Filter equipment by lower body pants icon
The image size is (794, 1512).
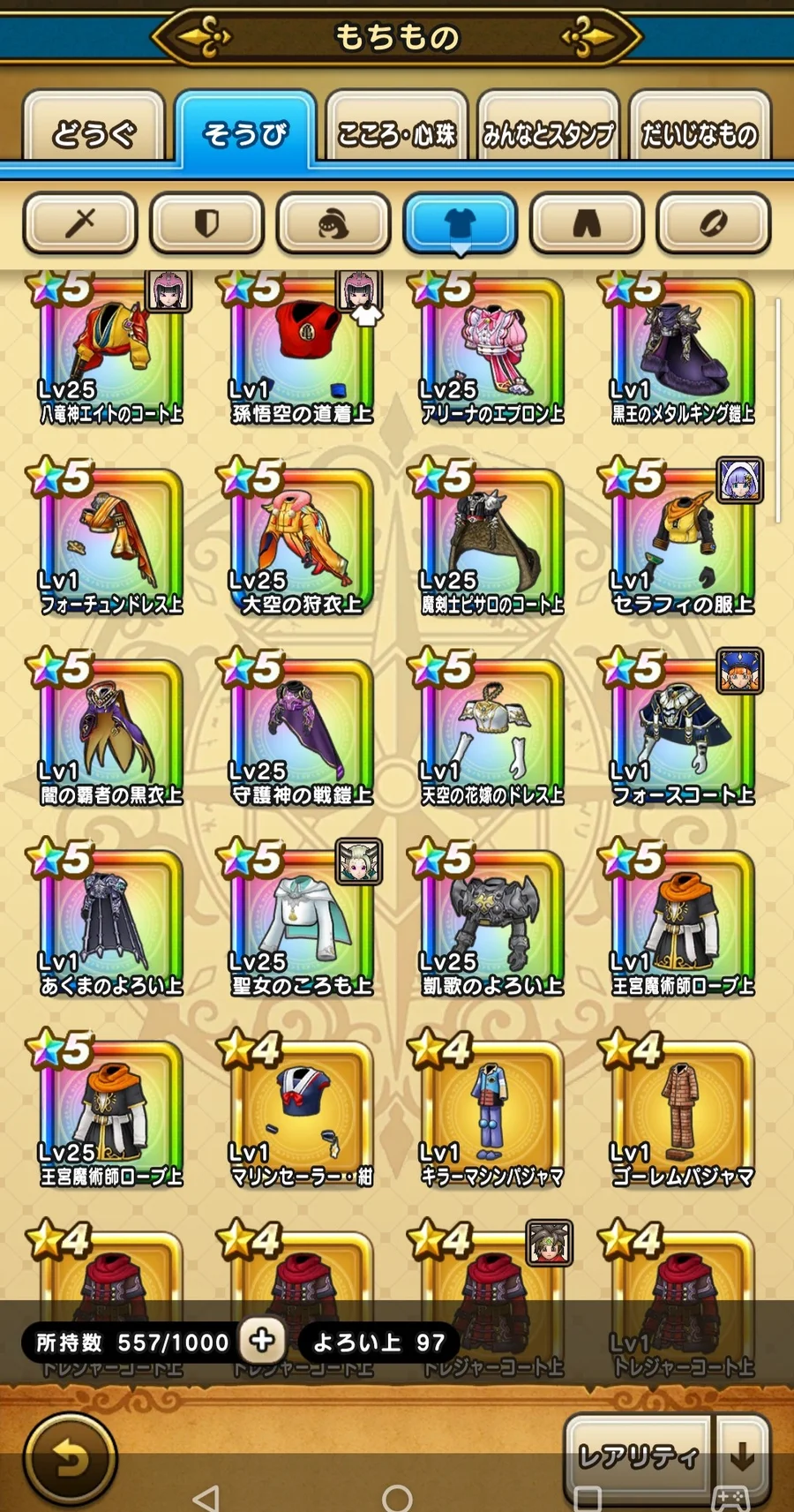[587, 223]
